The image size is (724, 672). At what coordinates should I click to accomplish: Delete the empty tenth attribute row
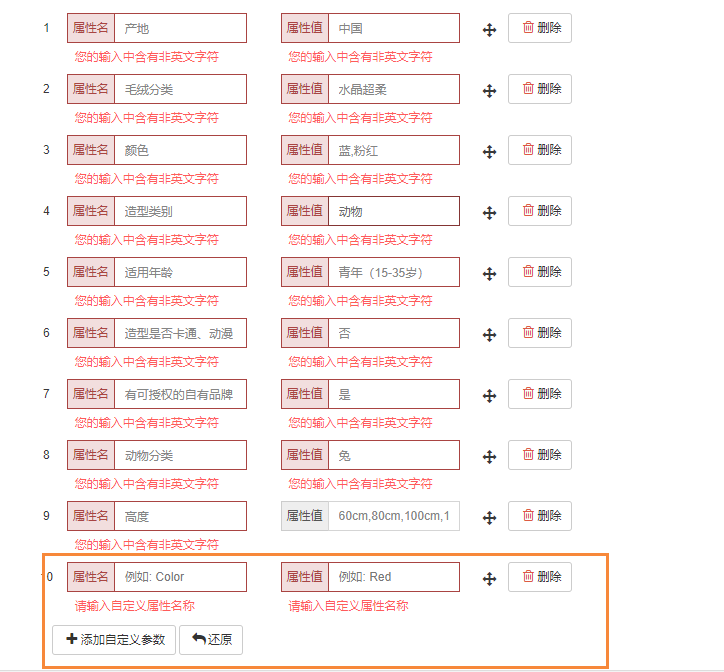[540, 577]
